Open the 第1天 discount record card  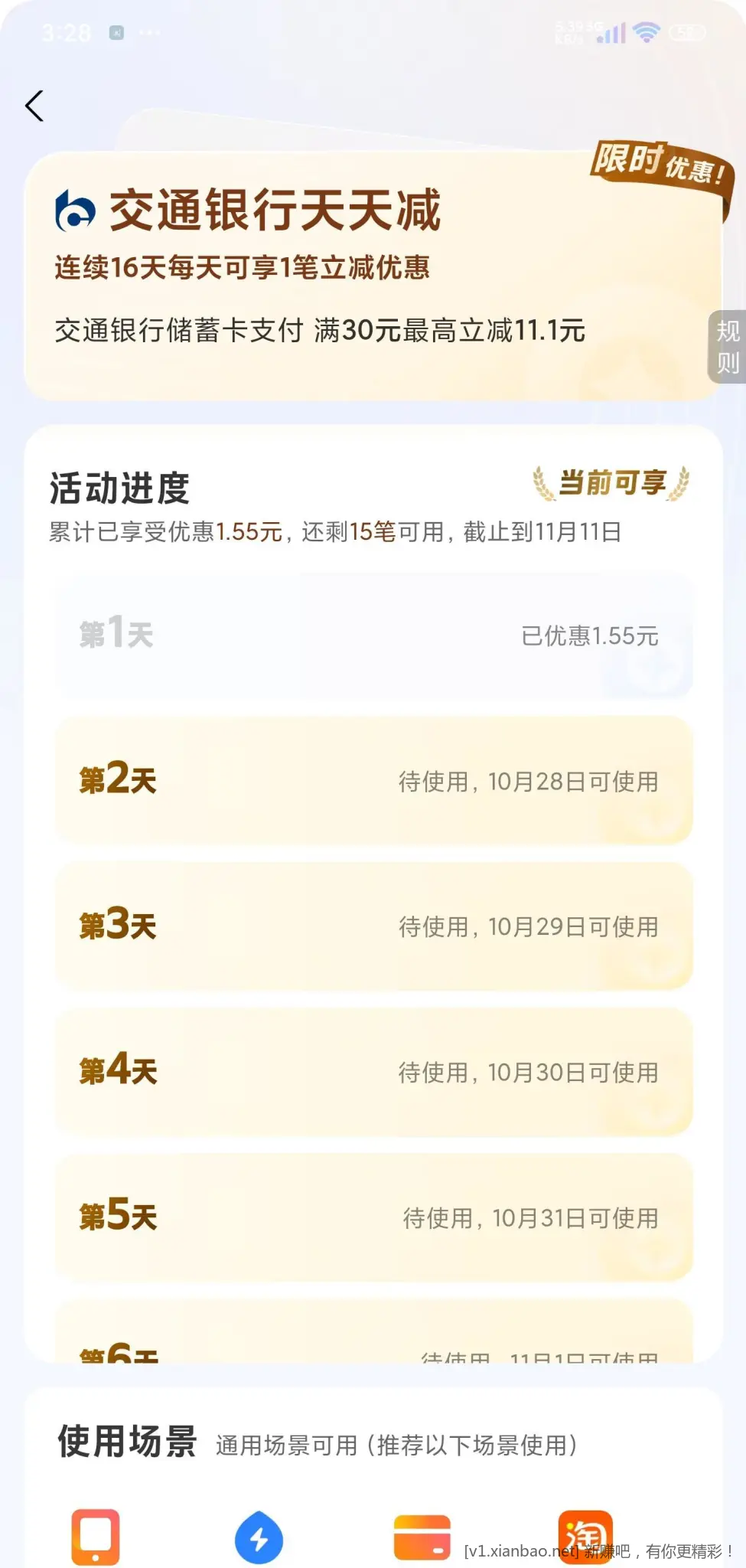pyautogui.click(x=373, y=635)
